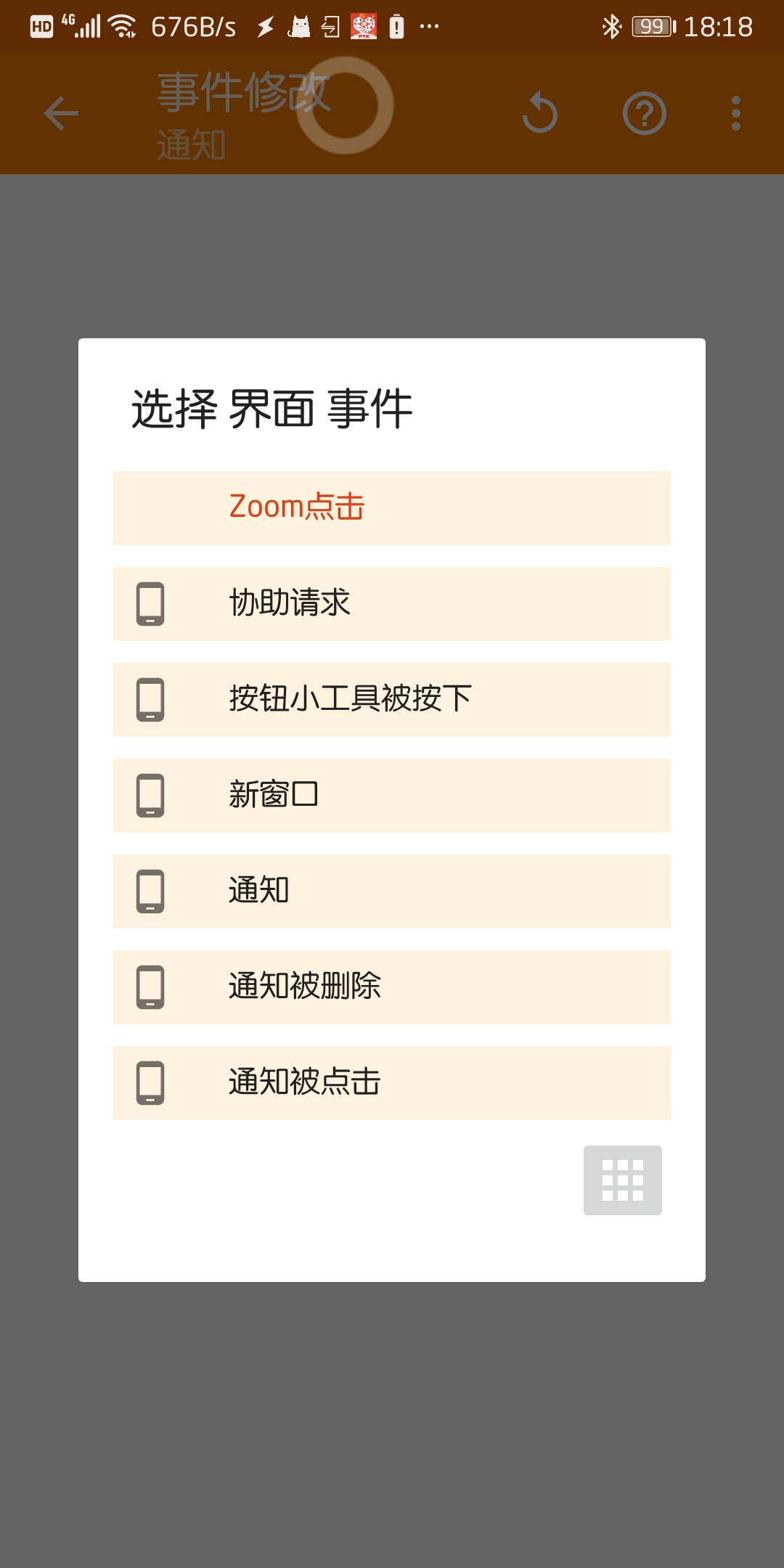Select the 按钮小工具被按下 event

point(392,700)
